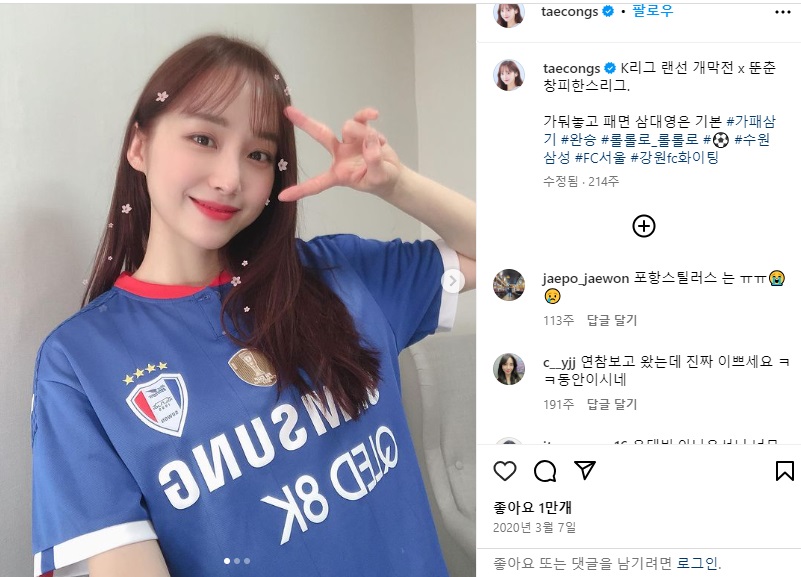Screen dimensions: 801x577
Task: Tap the 팔로우 follow button
Action: (x=653, y=11)
